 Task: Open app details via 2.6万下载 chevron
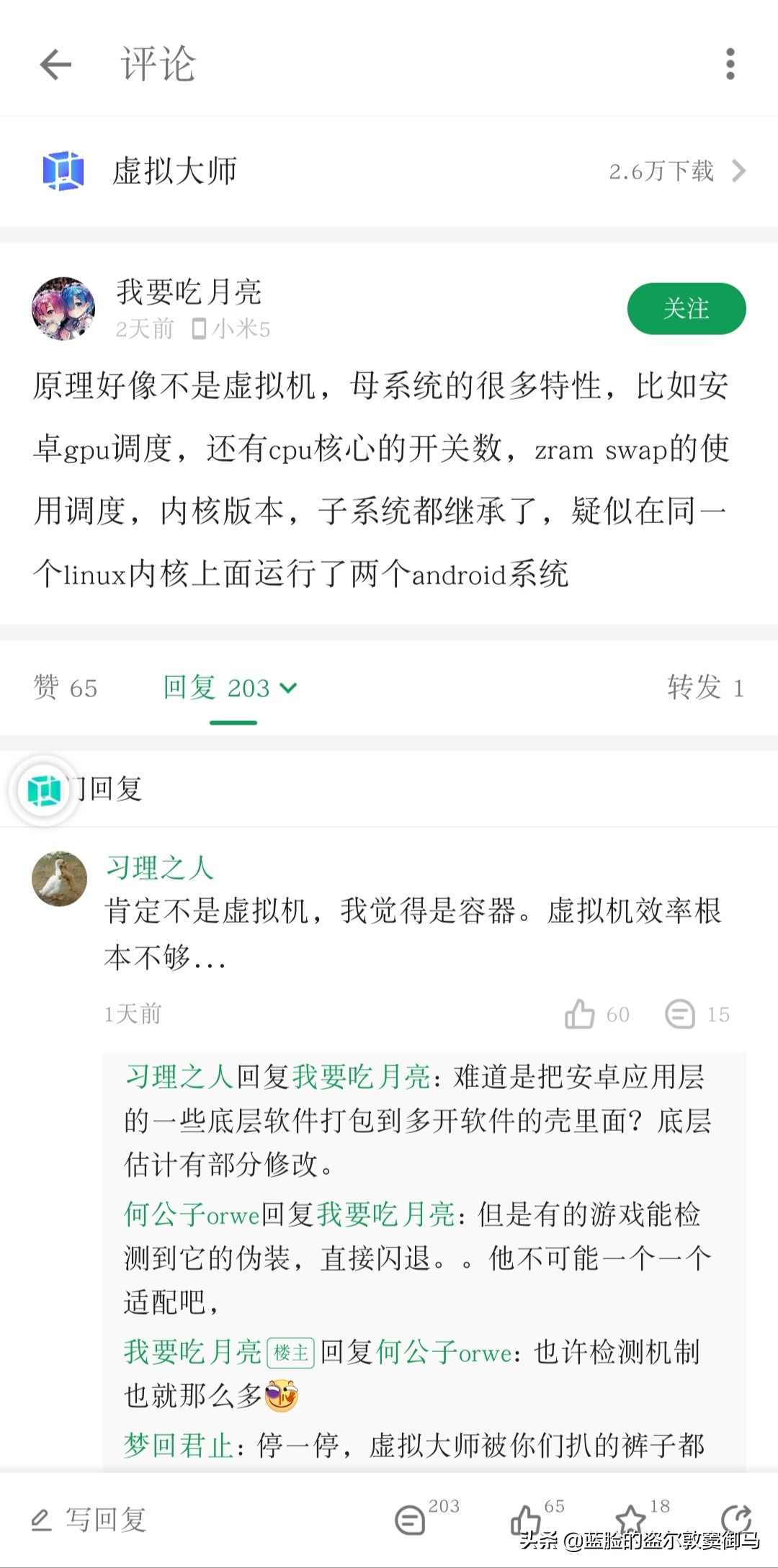click(x=739, y=171)
